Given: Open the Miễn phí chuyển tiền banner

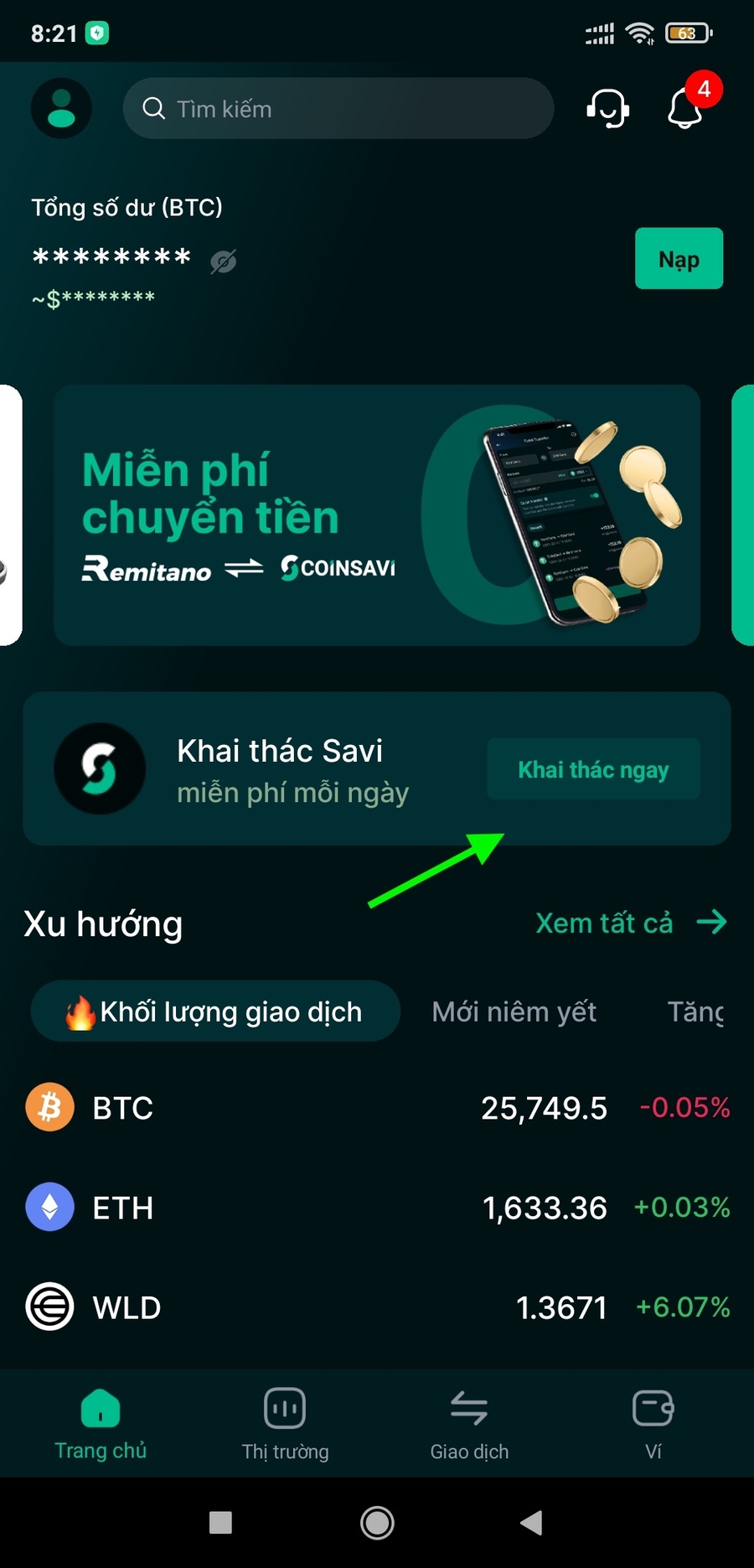Looking at the screenshot, I should [x=376, y=515].
